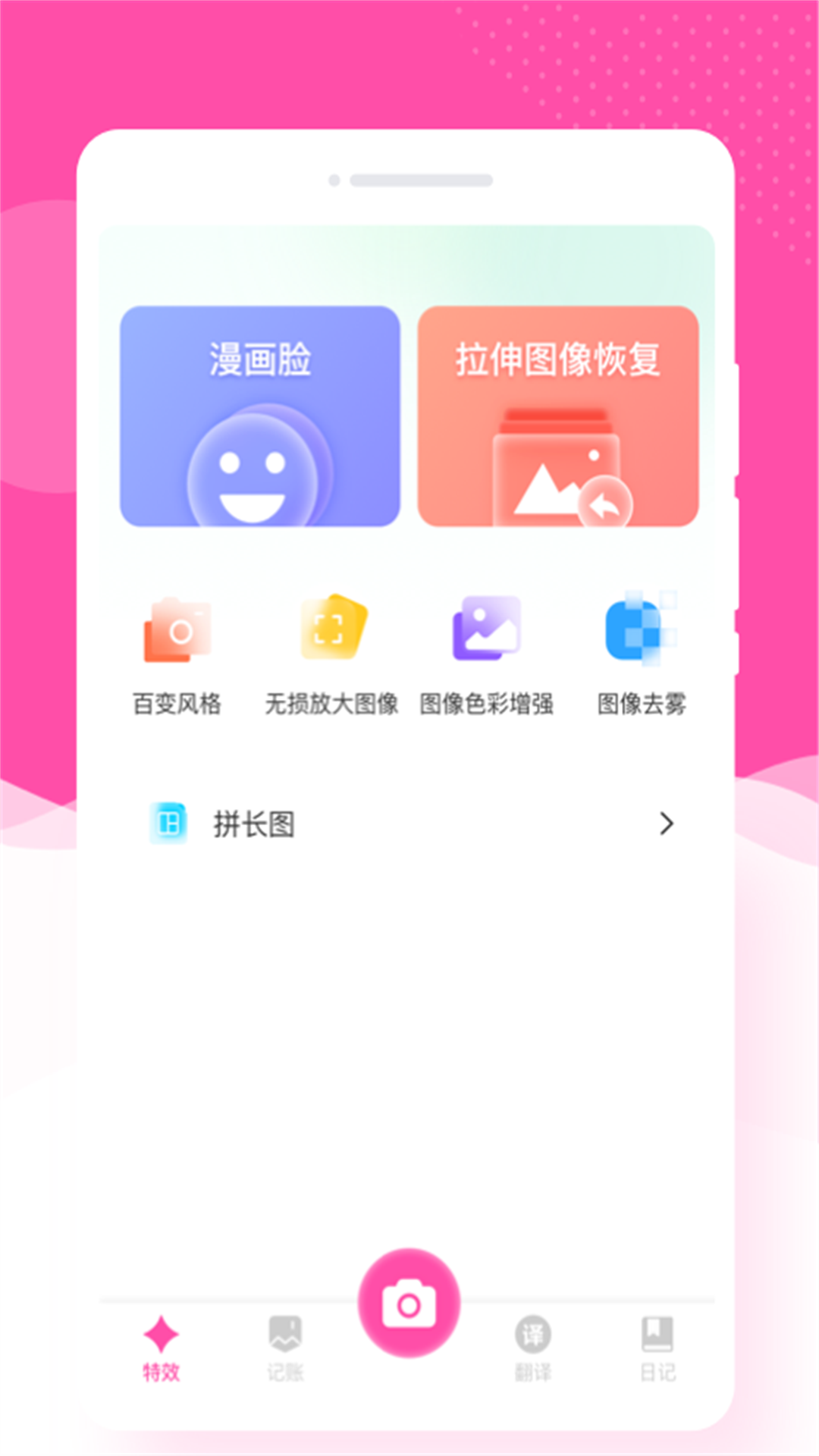Tap the 翻译 translate icon in bottom bar
This screenshot has width=819, height=1456.
[533, 1335]
